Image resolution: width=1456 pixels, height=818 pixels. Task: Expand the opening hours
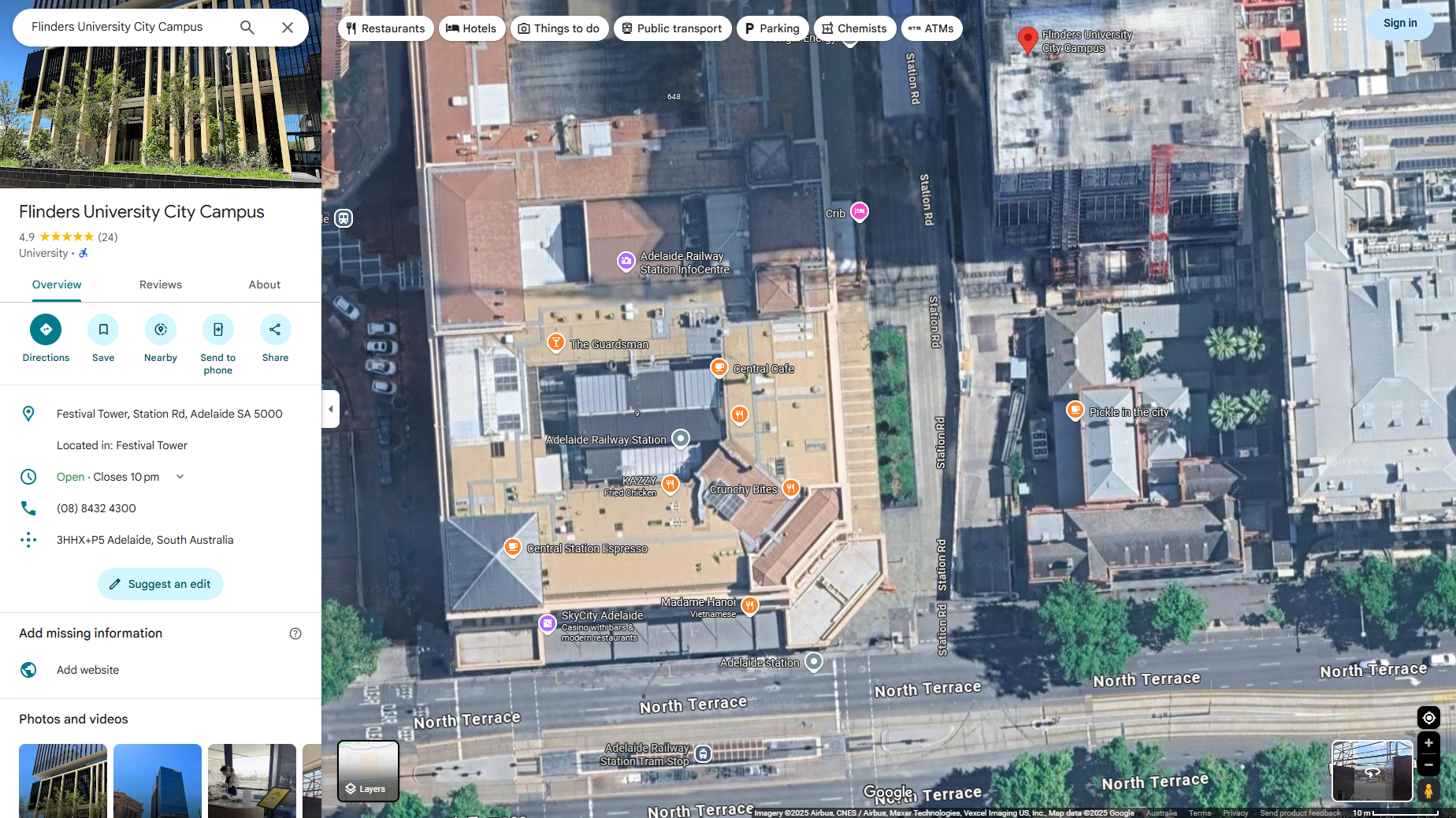[x=180, y=477]
